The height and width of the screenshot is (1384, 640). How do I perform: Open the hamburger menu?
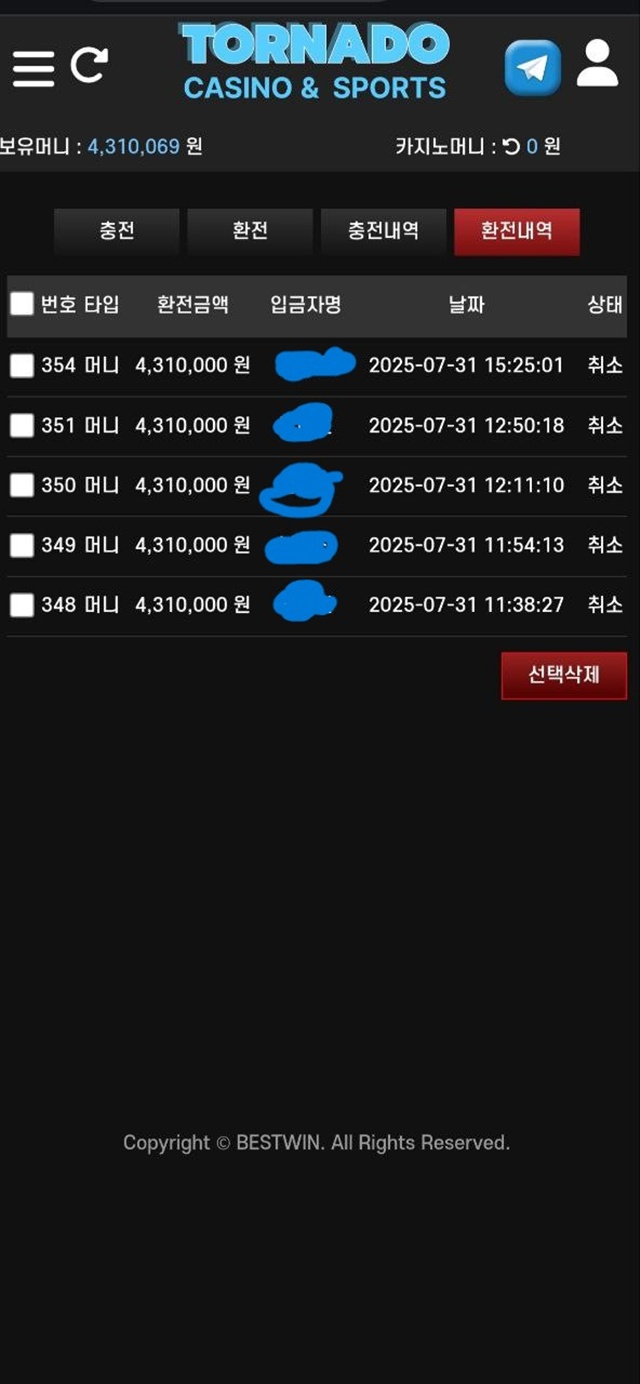click(x=33, y=68)
